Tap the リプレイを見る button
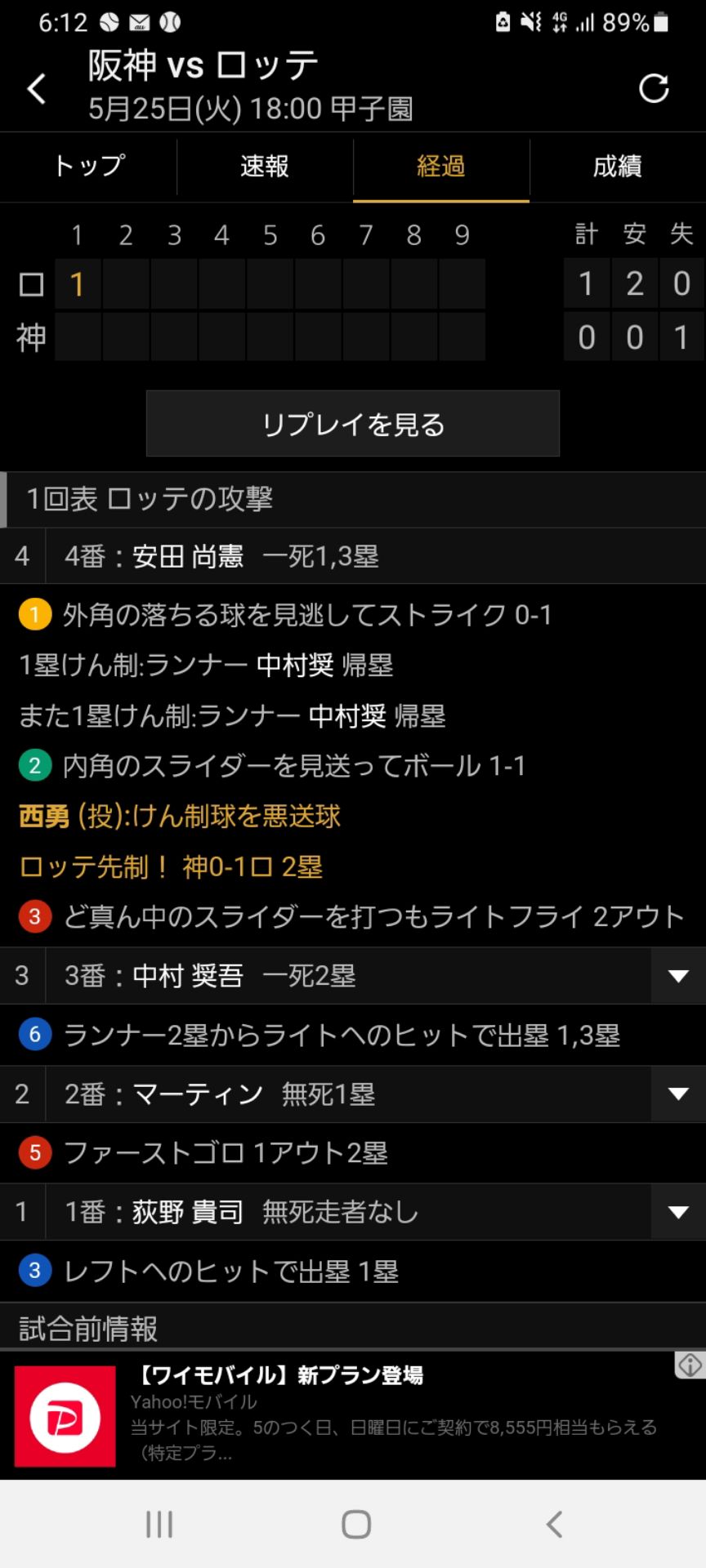The width and height of the screenshot is (706, 1568). 353,424
